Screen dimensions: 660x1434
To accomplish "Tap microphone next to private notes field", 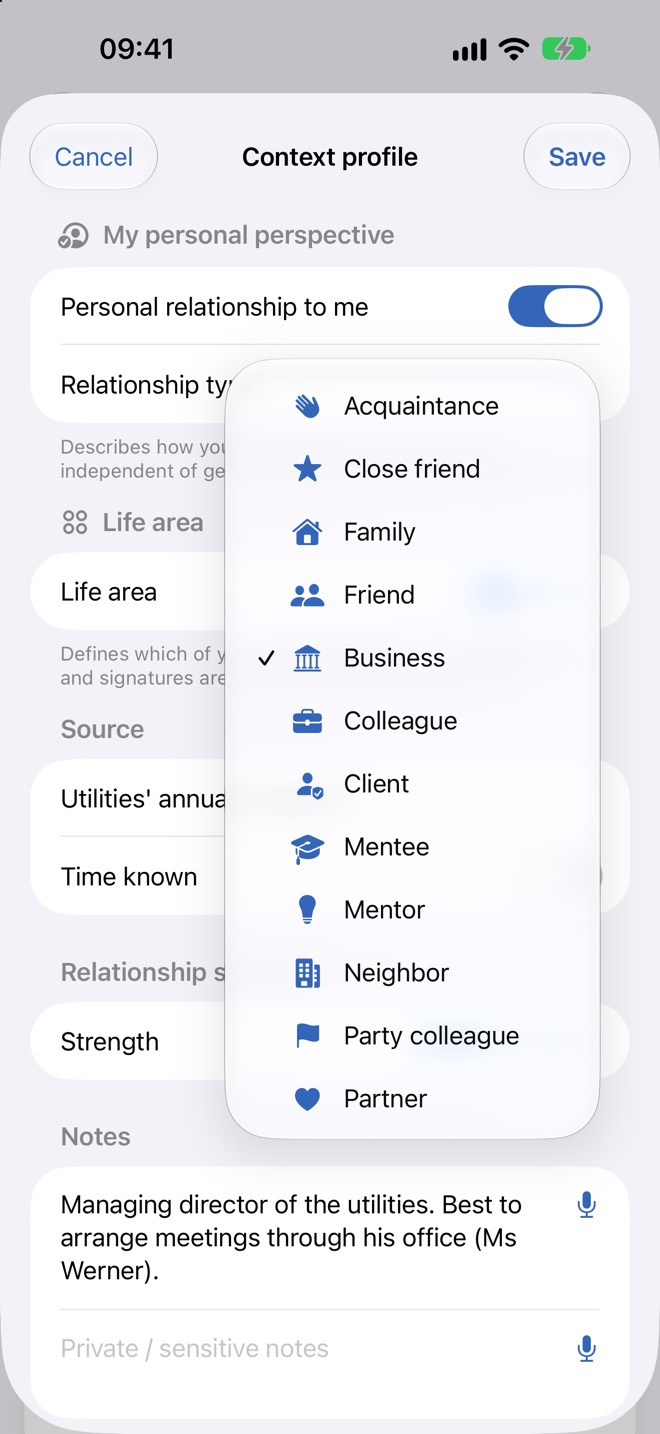I will pos(587,1349).
